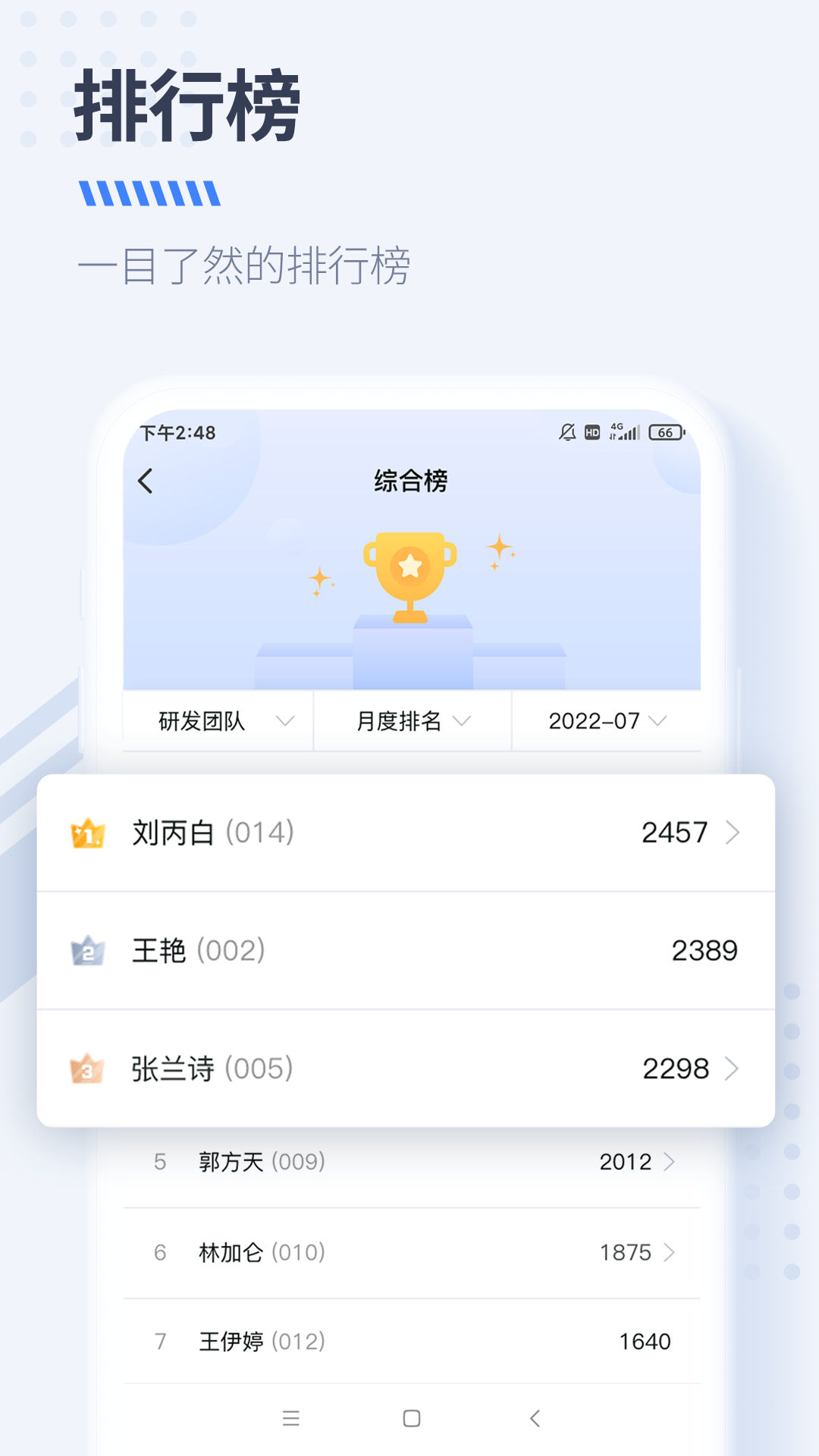Tap the bronze crown rank-3 medal icon
The height and width of the screenshot is (1456, 819).
coord(86,1068)
